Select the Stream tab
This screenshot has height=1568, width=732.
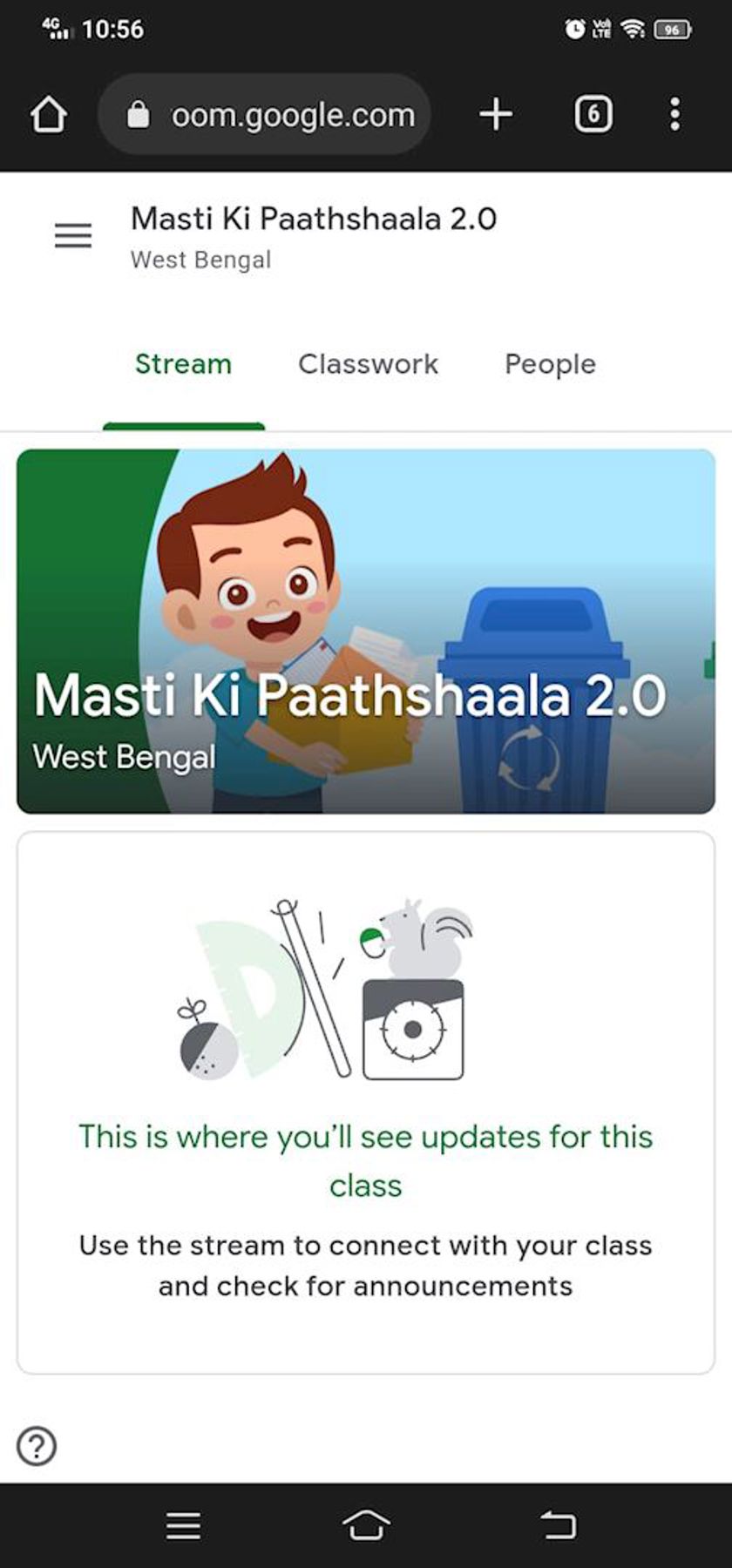pos(183,364)
